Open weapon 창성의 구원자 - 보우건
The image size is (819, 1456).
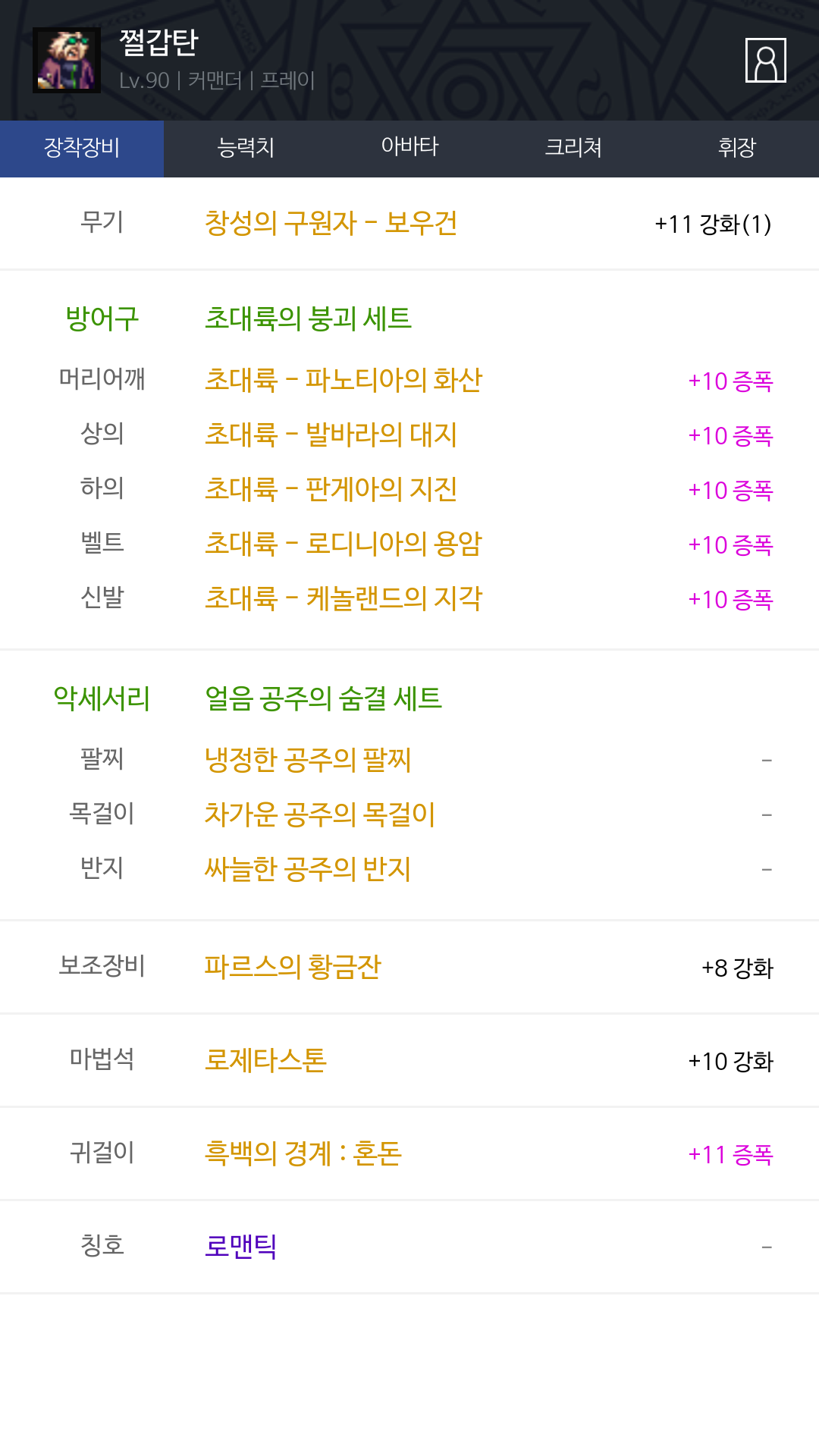click(x=331, y=224)
